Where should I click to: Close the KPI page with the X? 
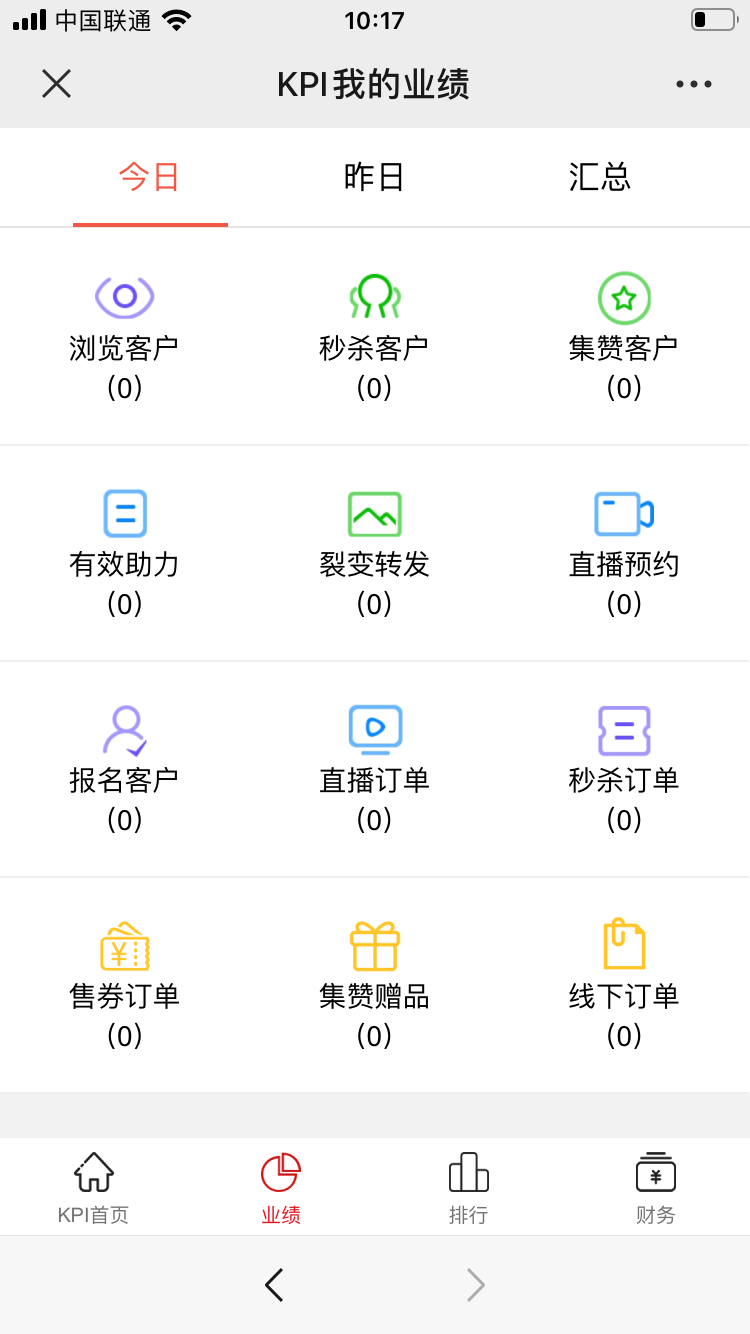coord(56,84)
